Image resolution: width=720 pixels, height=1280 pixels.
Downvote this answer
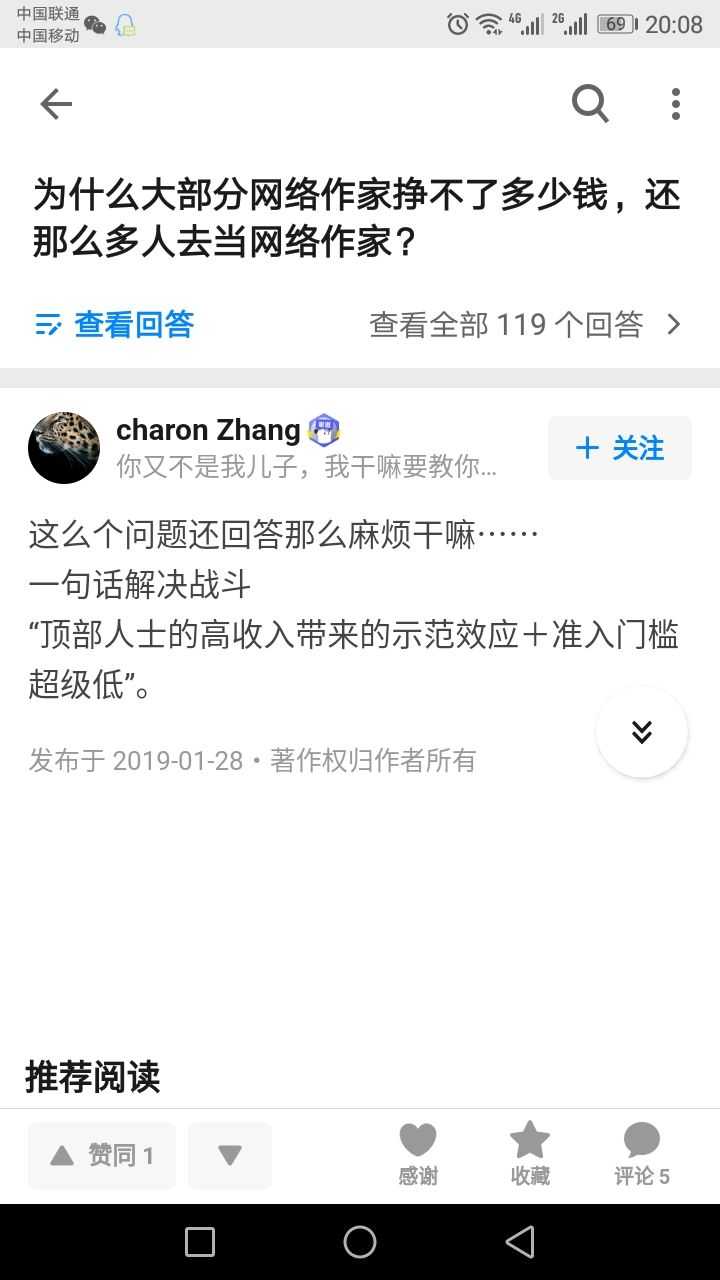pos(230,1156)
